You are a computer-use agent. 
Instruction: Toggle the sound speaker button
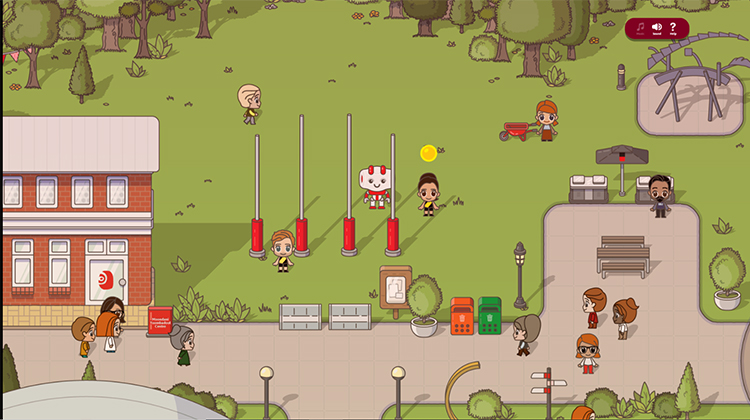657,28
